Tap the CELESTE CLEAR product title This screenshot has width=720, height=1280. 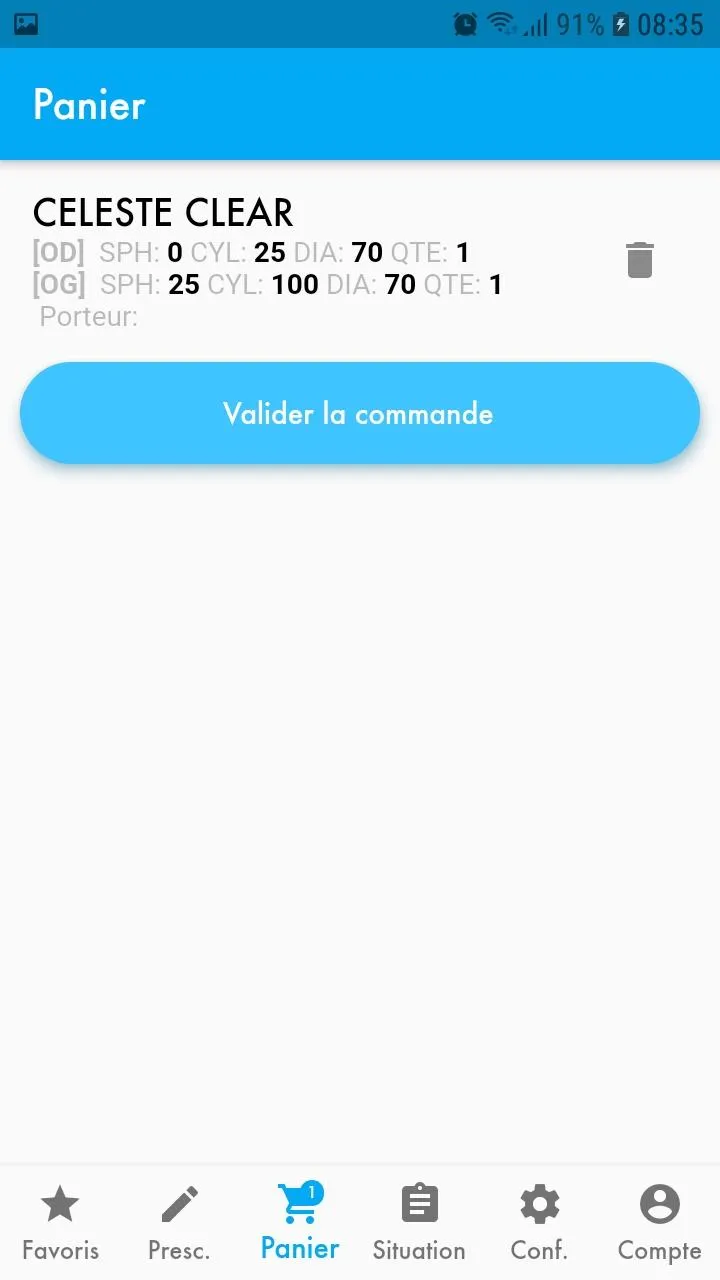[x=163, y=212]
